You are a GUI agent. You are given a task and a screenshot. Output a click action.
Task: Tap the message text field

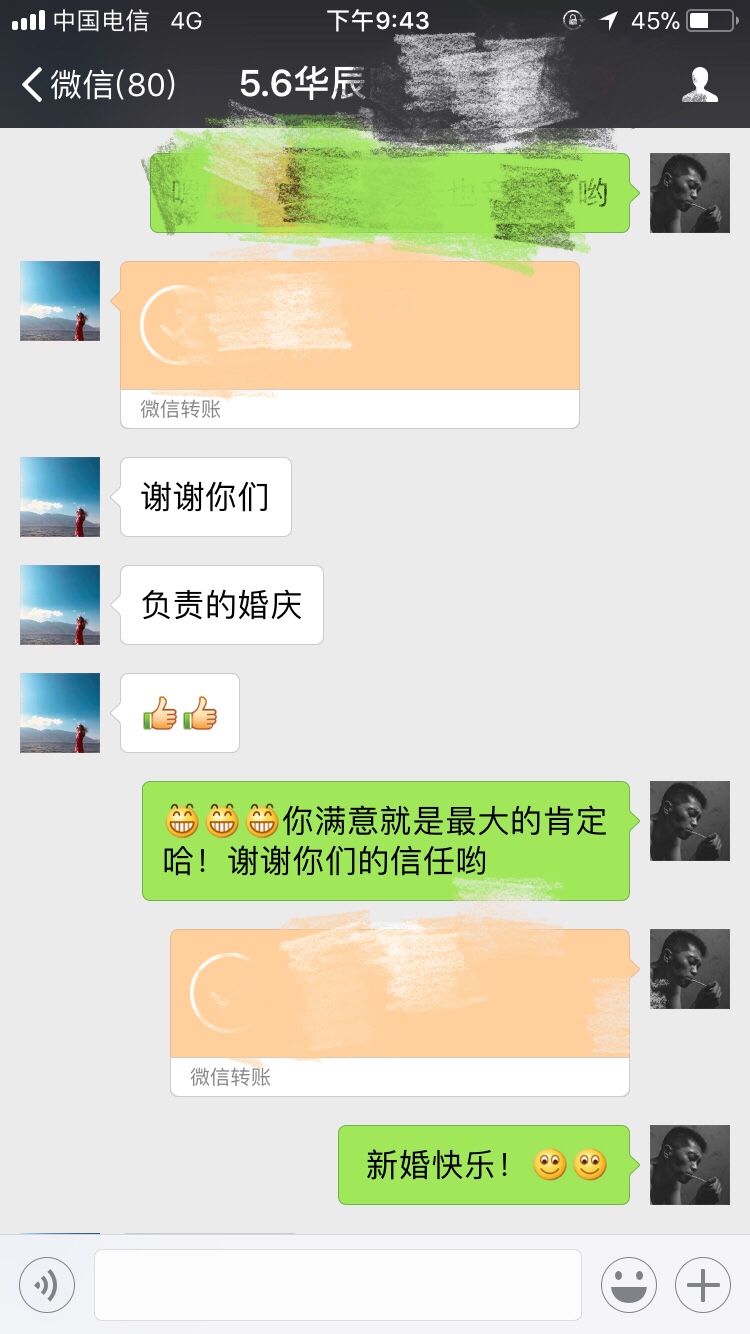(x=338, y=1284)
